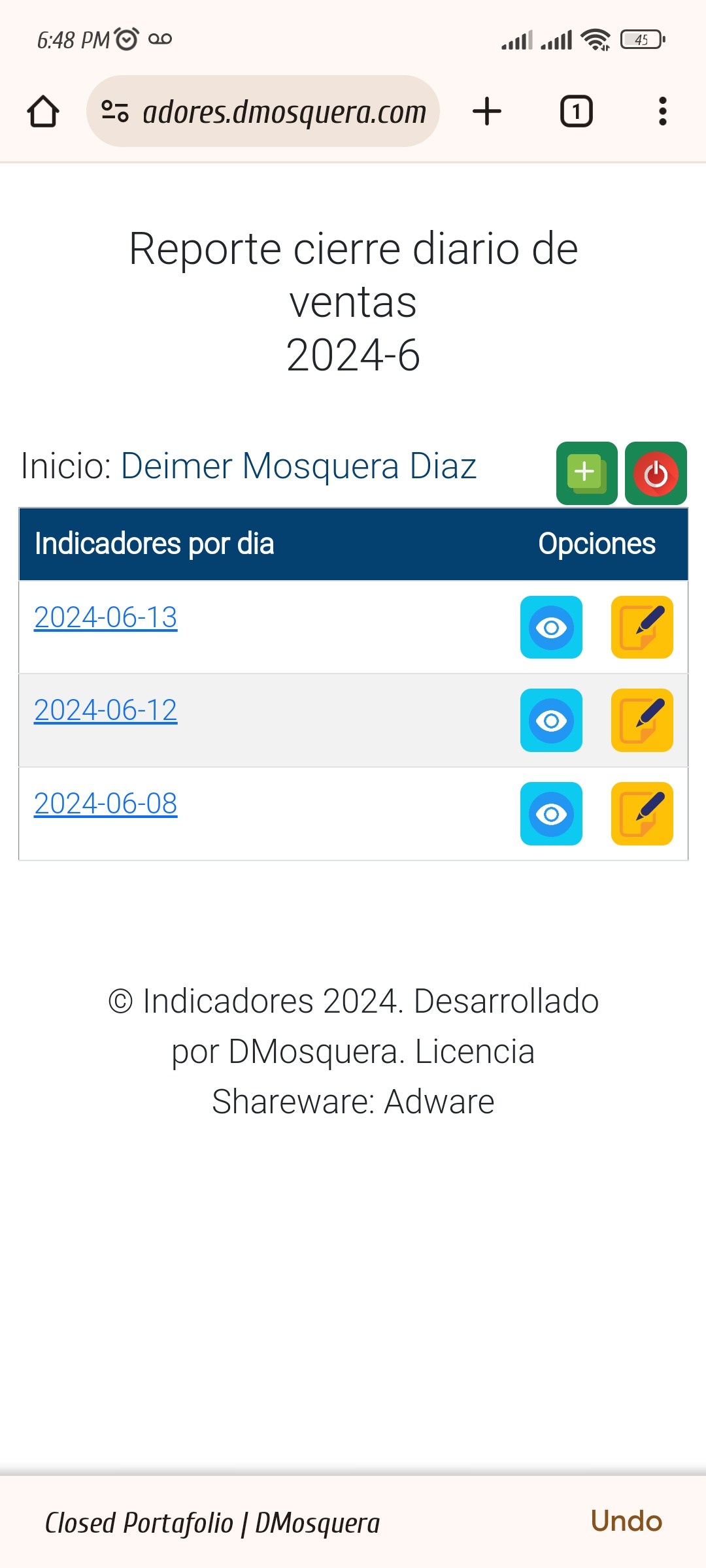The image size is (706, 1568).
Task: View the 2024-06-12 report with eye icon
Action: (551, 720)
